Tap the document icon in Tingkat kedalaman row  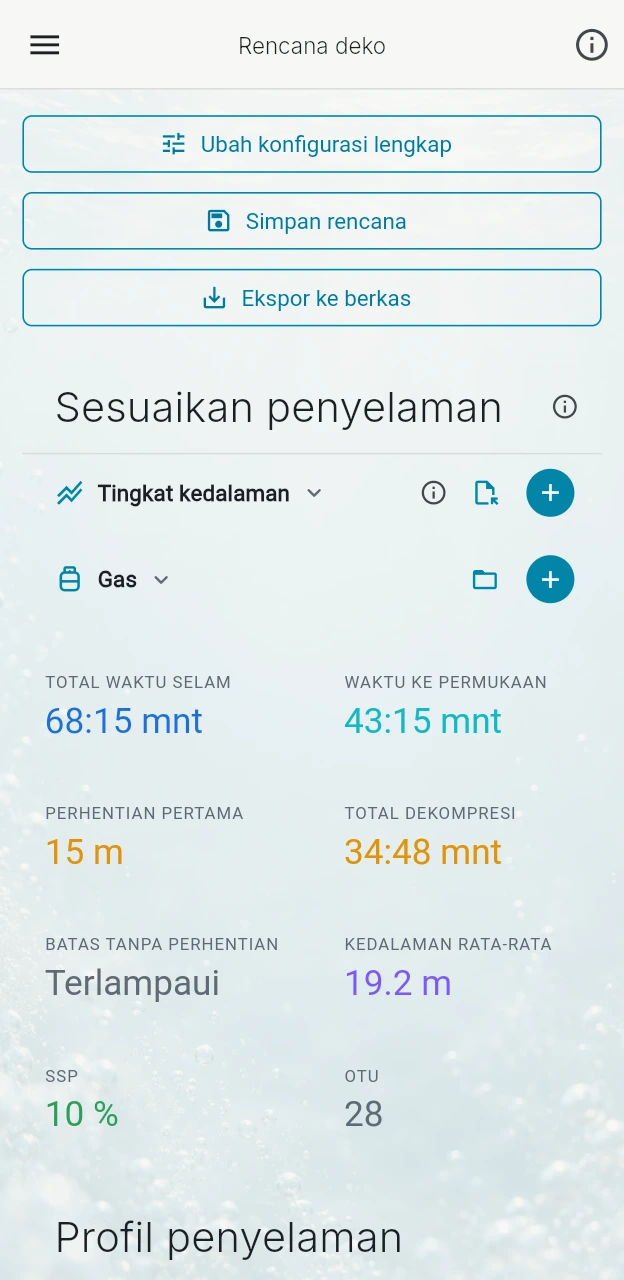485,493
